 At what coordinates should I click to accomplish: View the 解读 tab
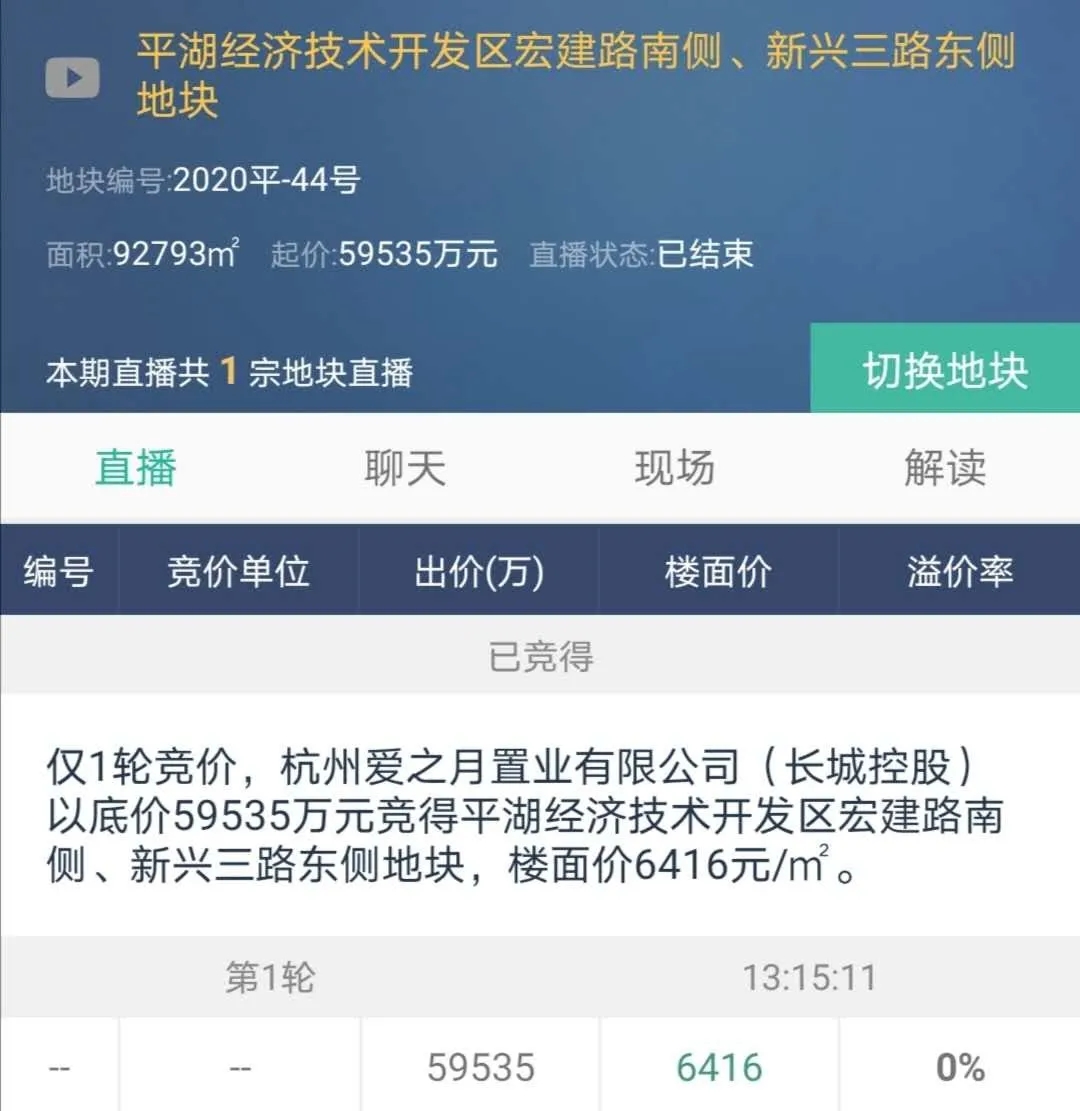[x=945, y=468]
